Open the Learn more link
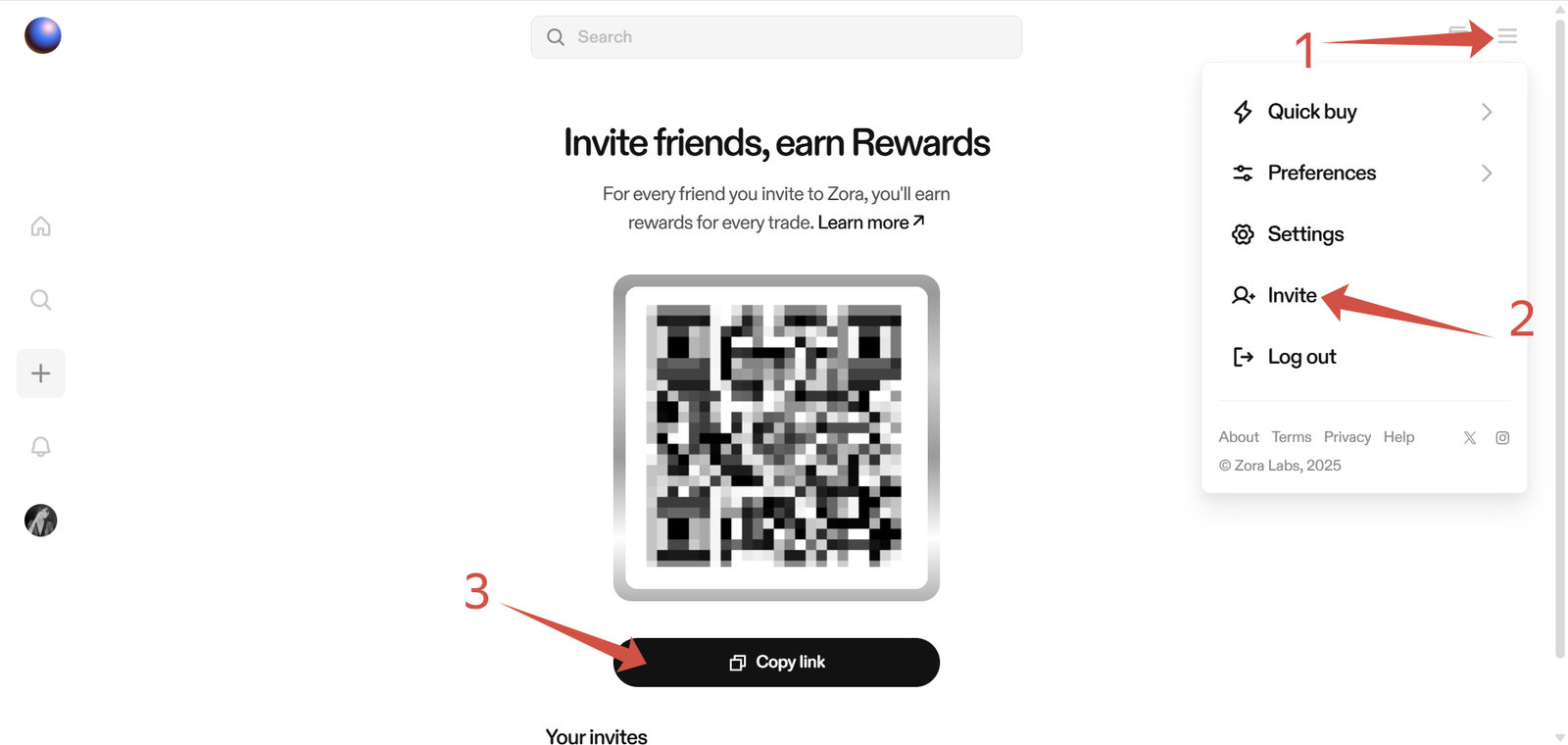This screenshot has height=745, width=1568. (x=870, y=223)
